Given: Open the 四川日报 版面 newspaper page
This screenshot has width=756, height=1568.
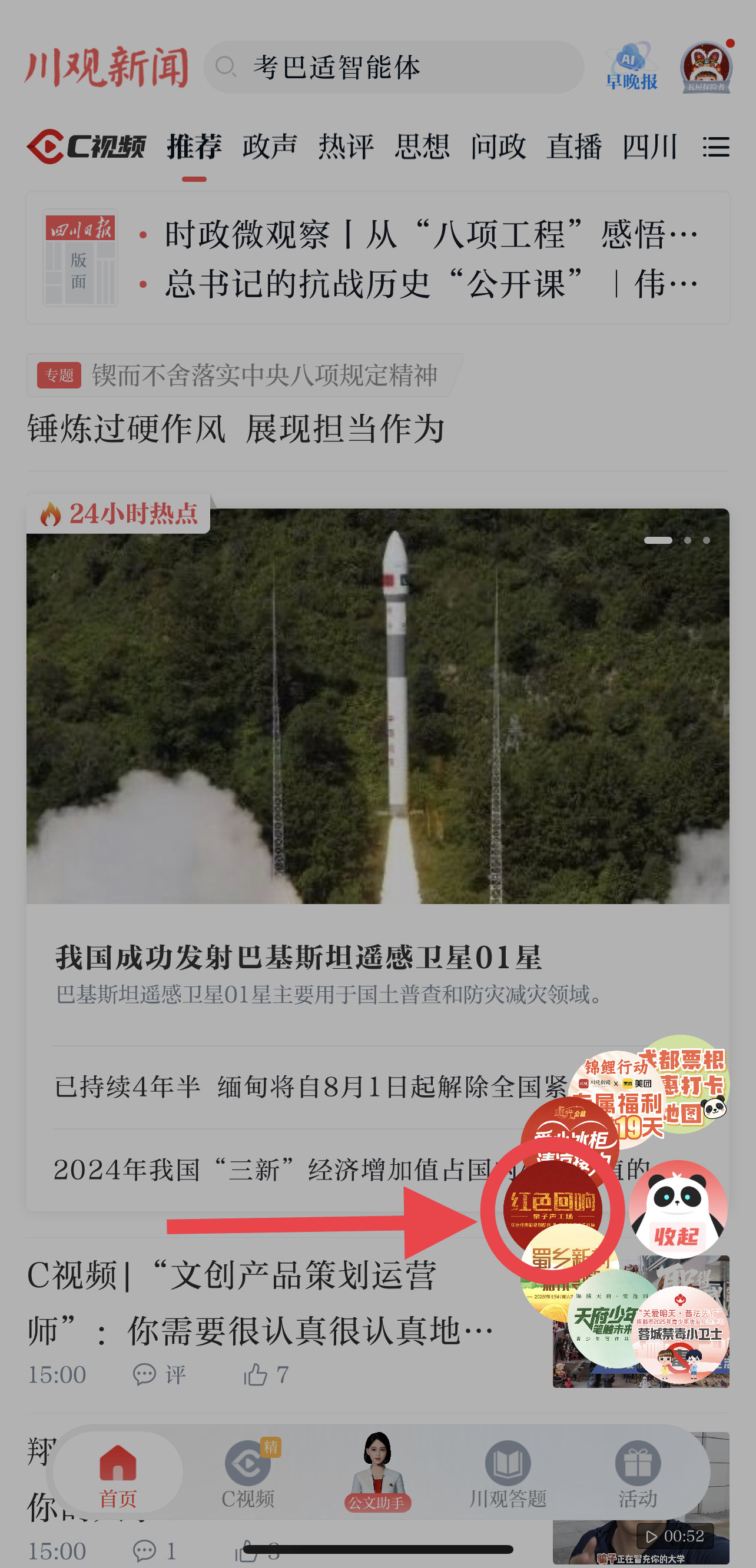Looking at the screenshot, I should pos(79,258).
